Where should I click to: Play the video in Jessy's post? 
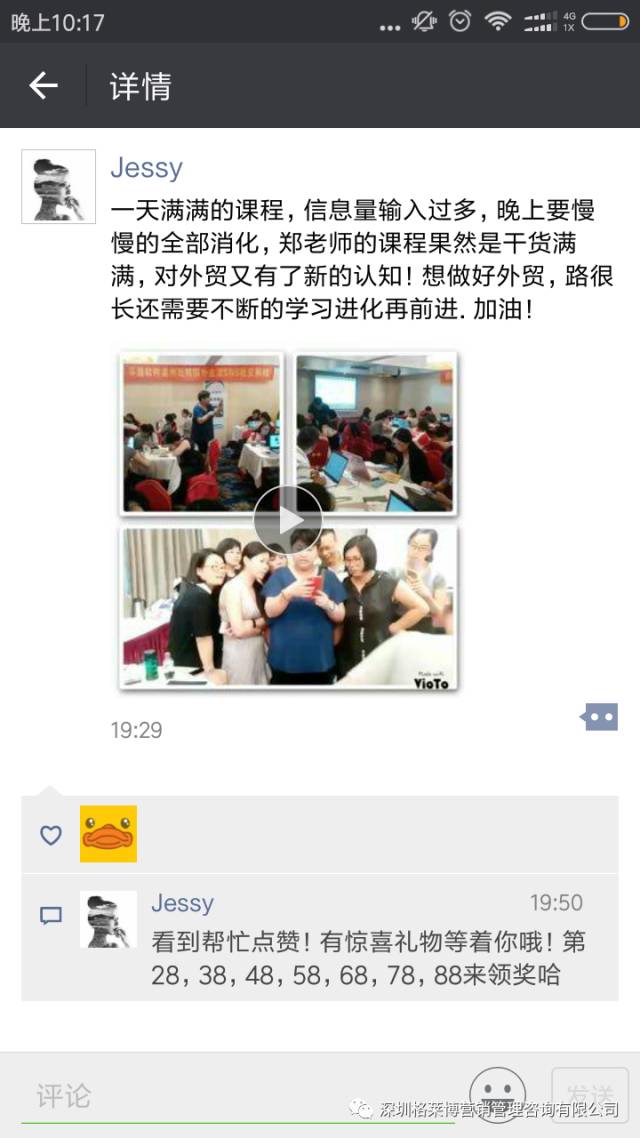pyautogui.click(x=288, y=520)
